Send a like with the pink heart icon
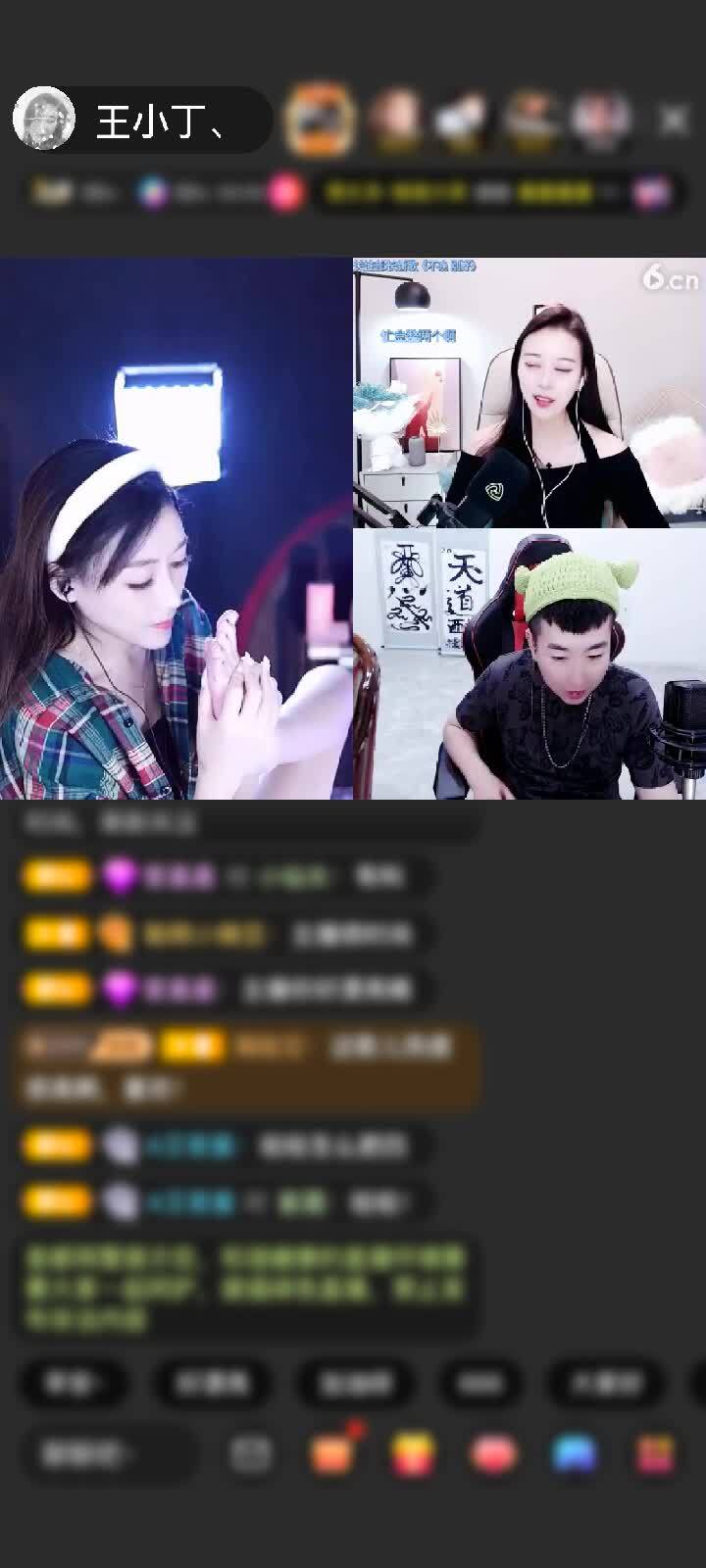The width and height of the screenshot is (706, 1568). (x=493, y=1454)
